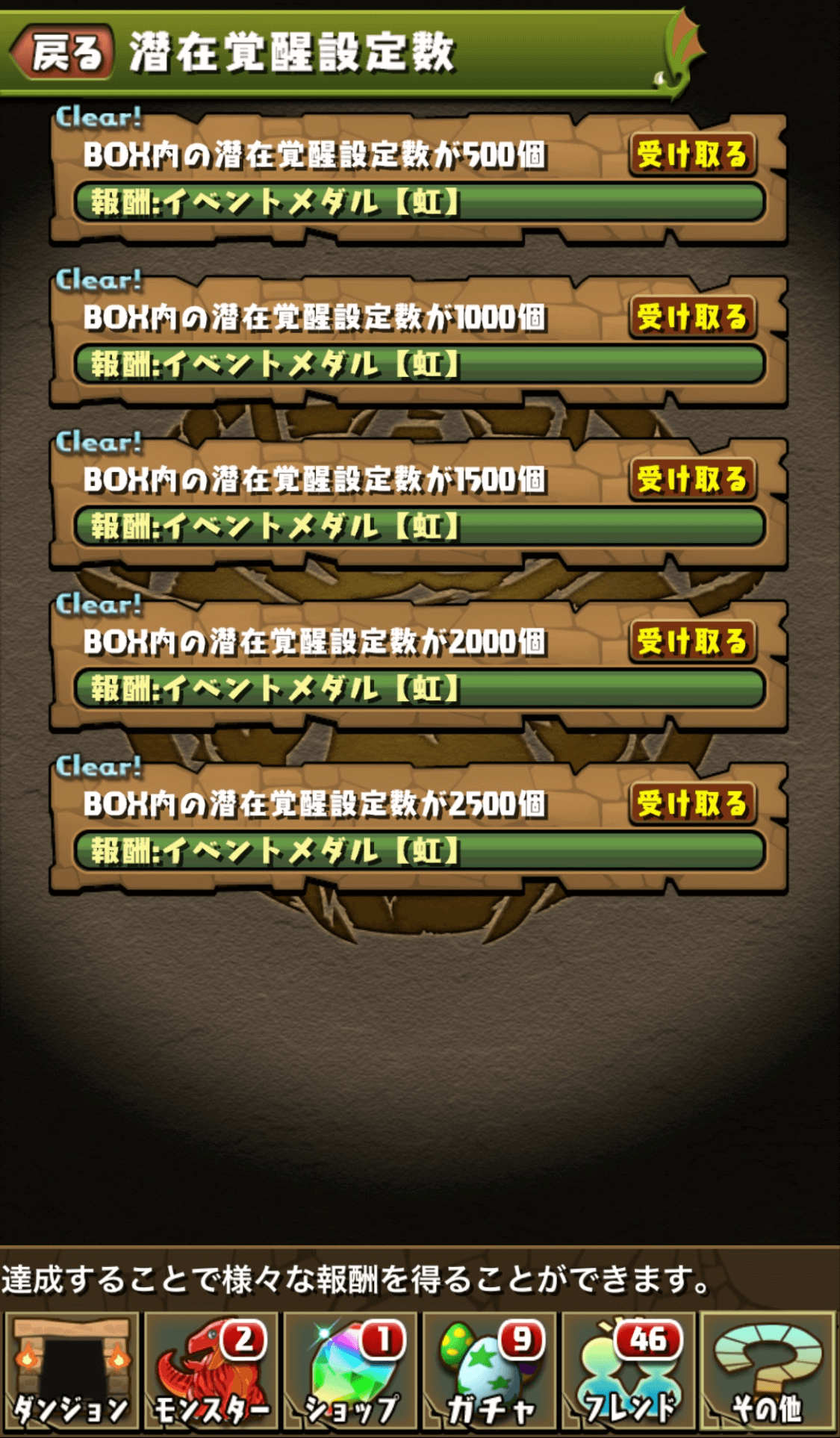Tap 受け取る on the 1500個 mission

tap(692, 479)
